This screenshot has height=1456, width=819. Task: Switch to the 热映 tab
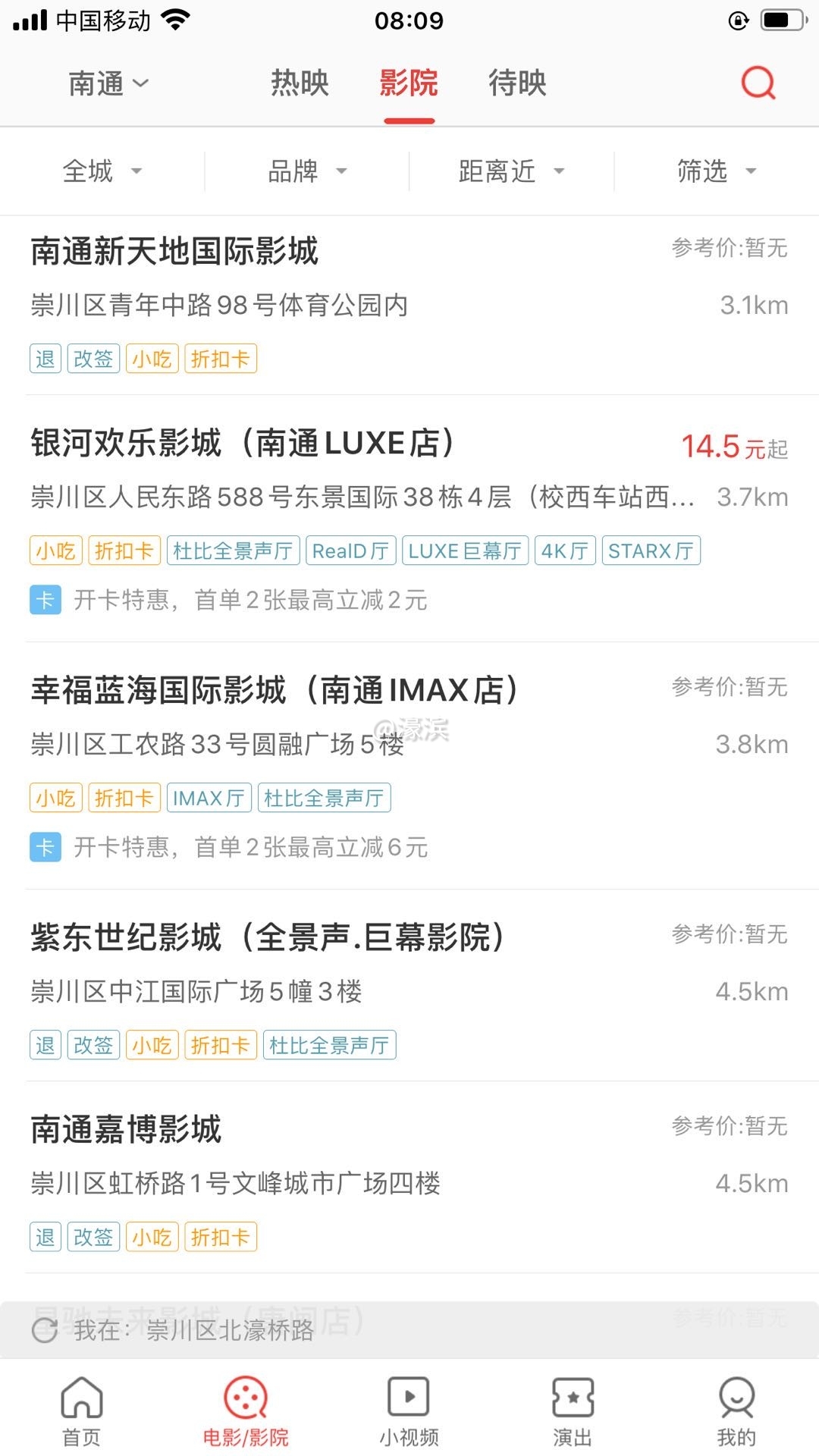pyautogui.click(x=300, y=83)
